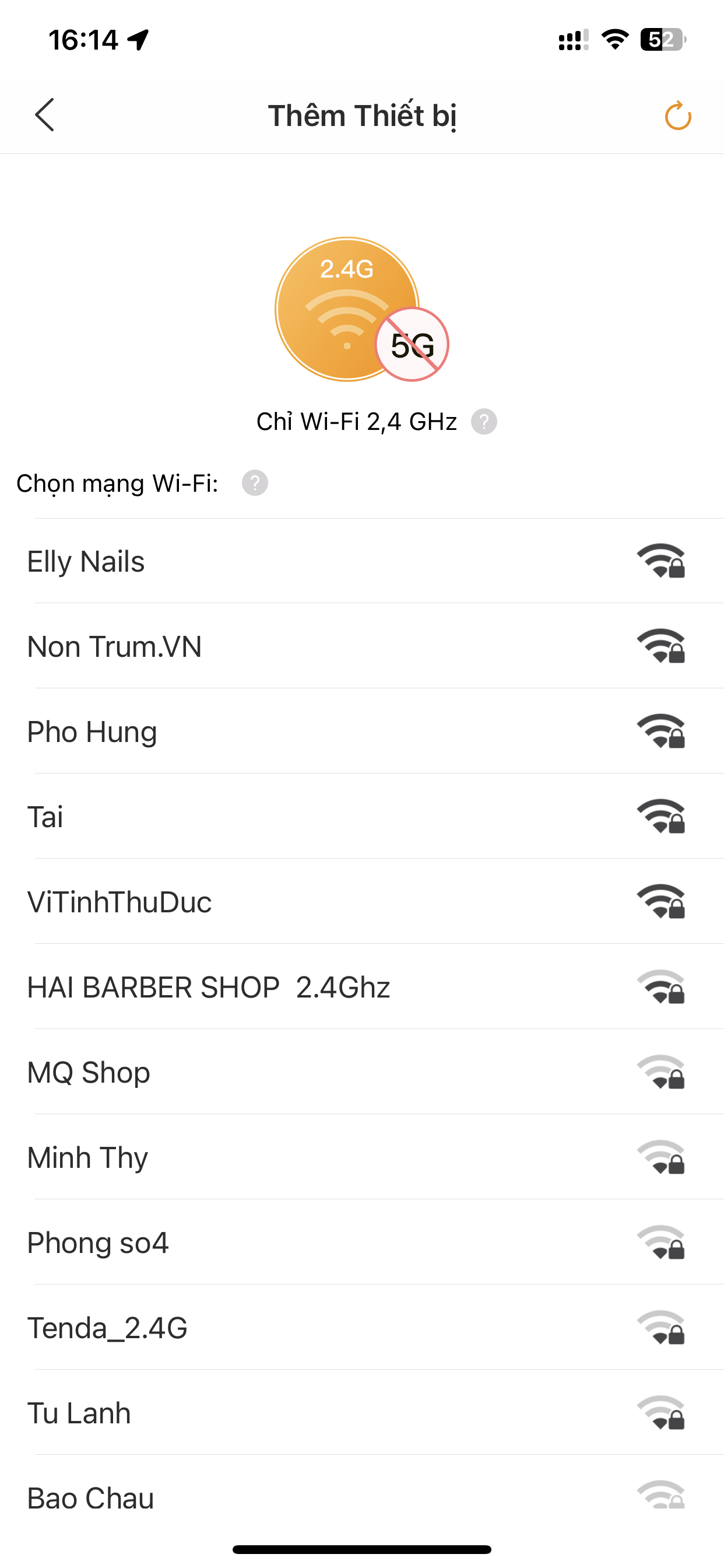
Task: Go back from Thêm Thiết bị
Action: [x=44, y=115]
